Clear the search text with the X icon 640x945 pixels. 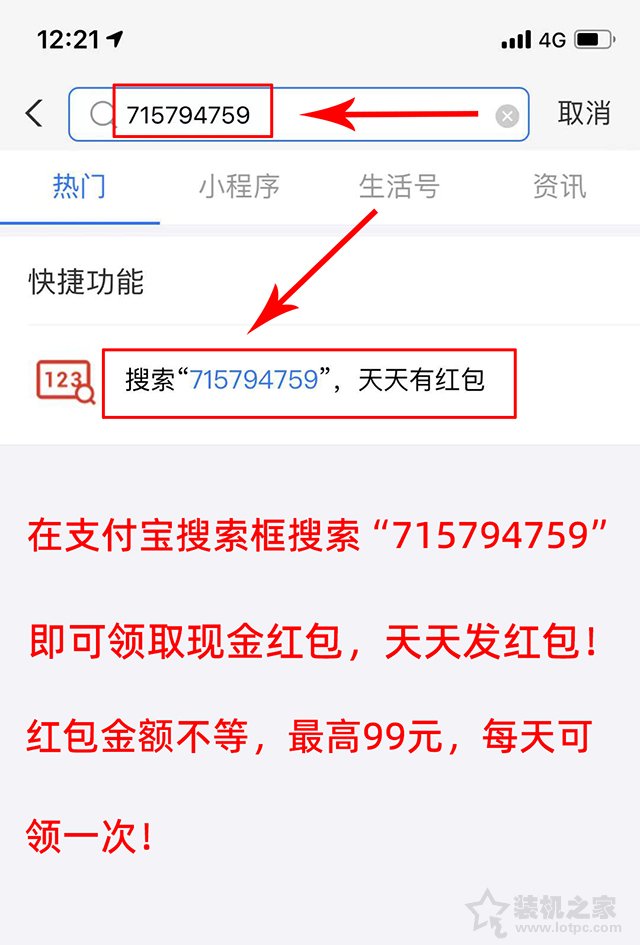508,116
